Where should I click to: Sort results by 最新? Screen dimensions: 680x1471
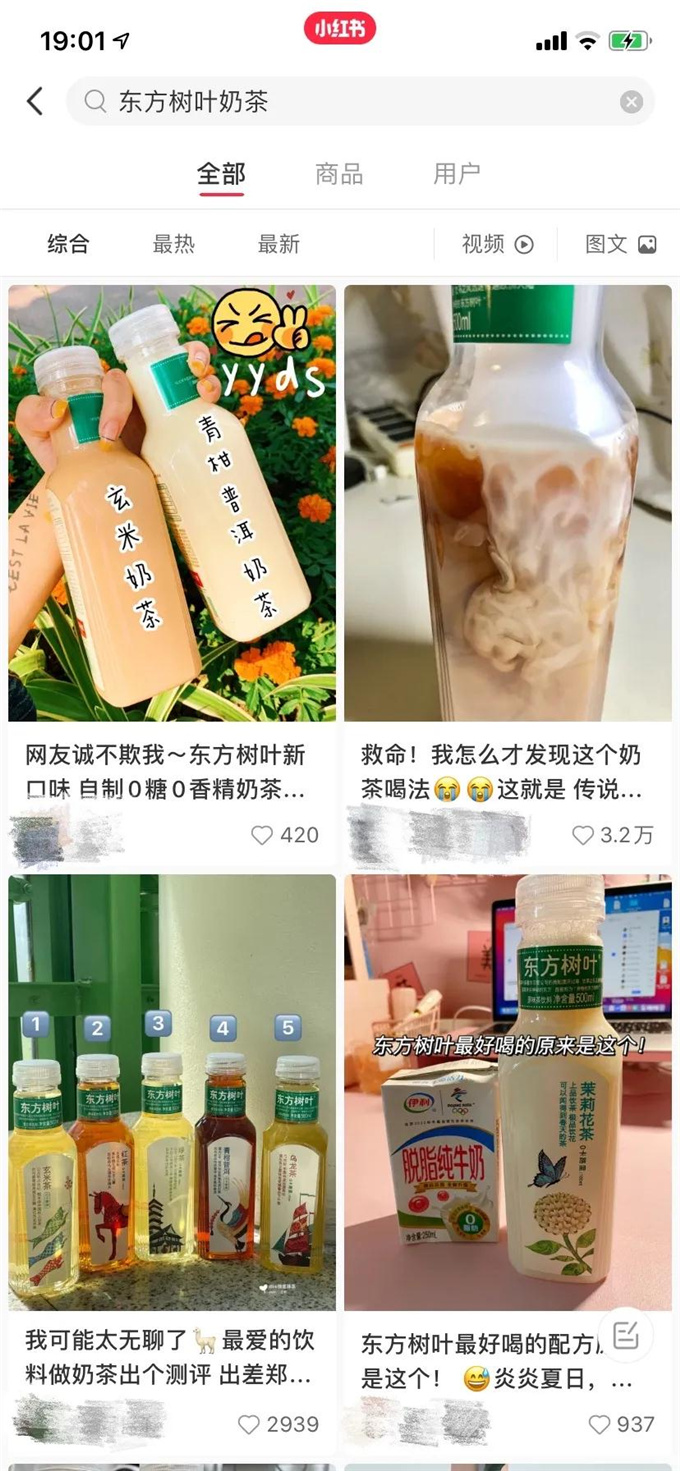pyautogui.click(x=279, y=244)
